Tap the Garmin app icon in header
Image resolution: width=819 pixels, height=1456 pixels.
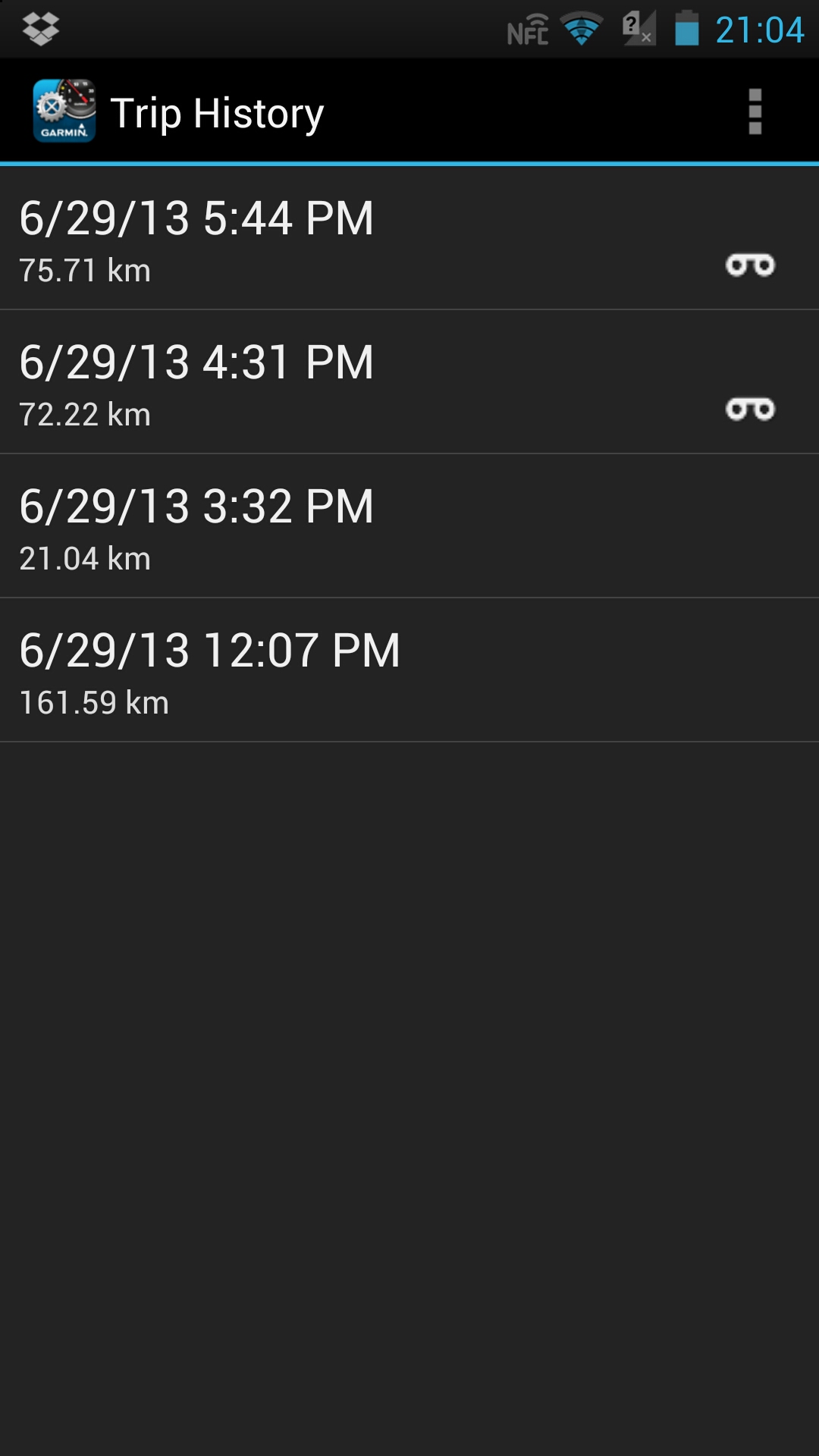point(64,111)
